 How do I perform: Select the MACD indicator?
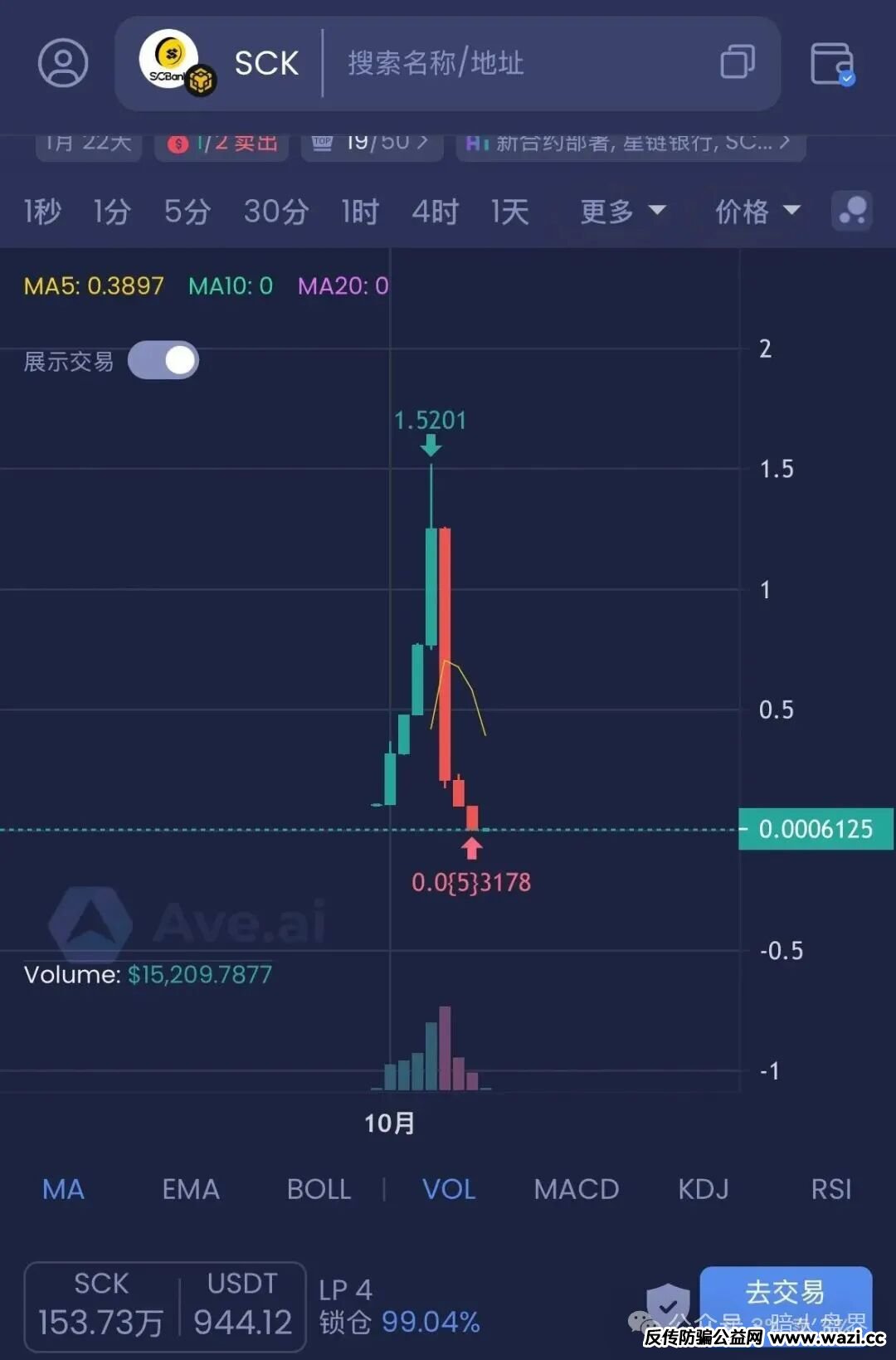pyautogui.click(x=576, y=1189)
